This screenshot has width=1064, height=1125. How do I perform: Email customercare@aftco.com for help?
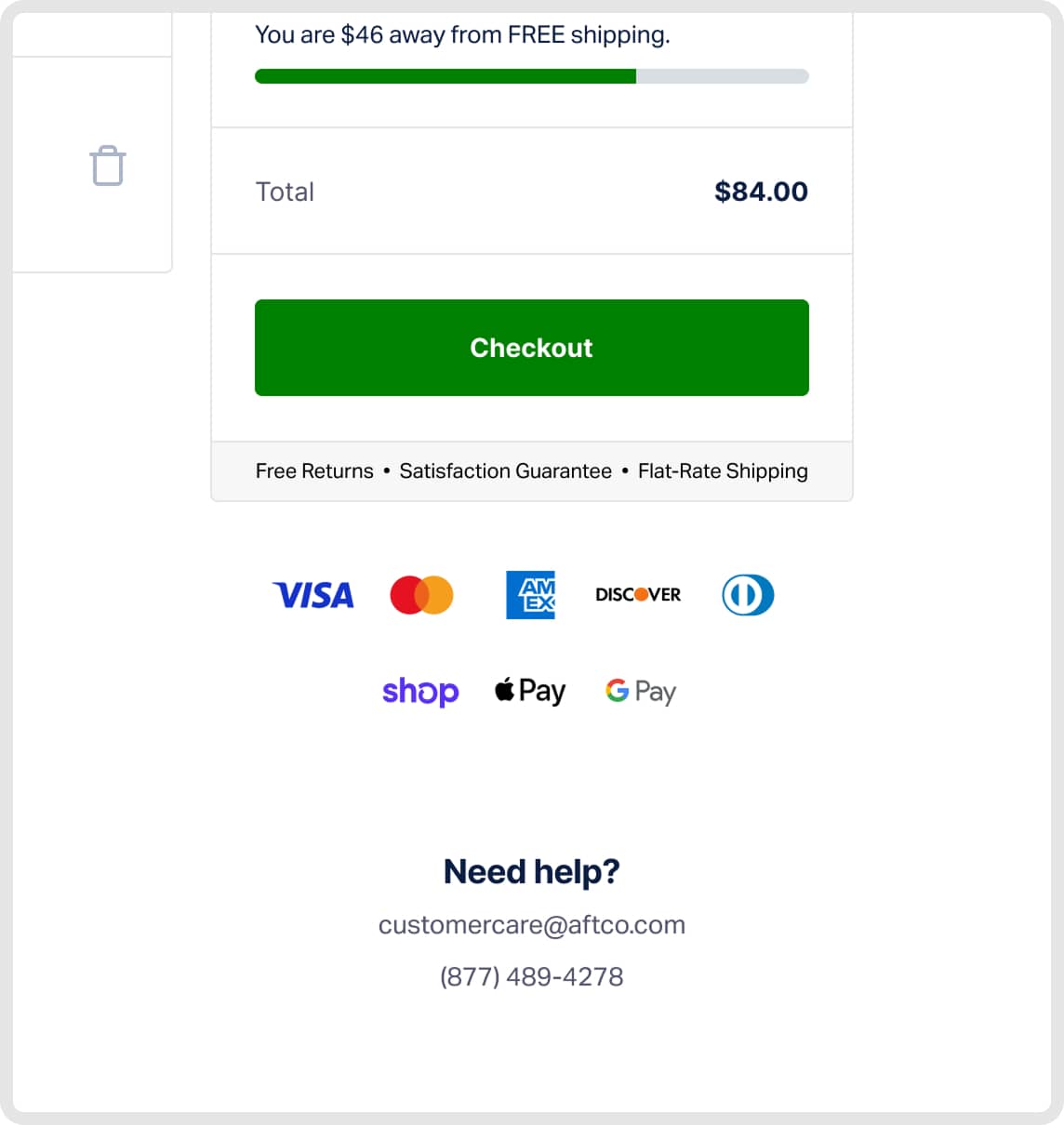click(531, 925)
